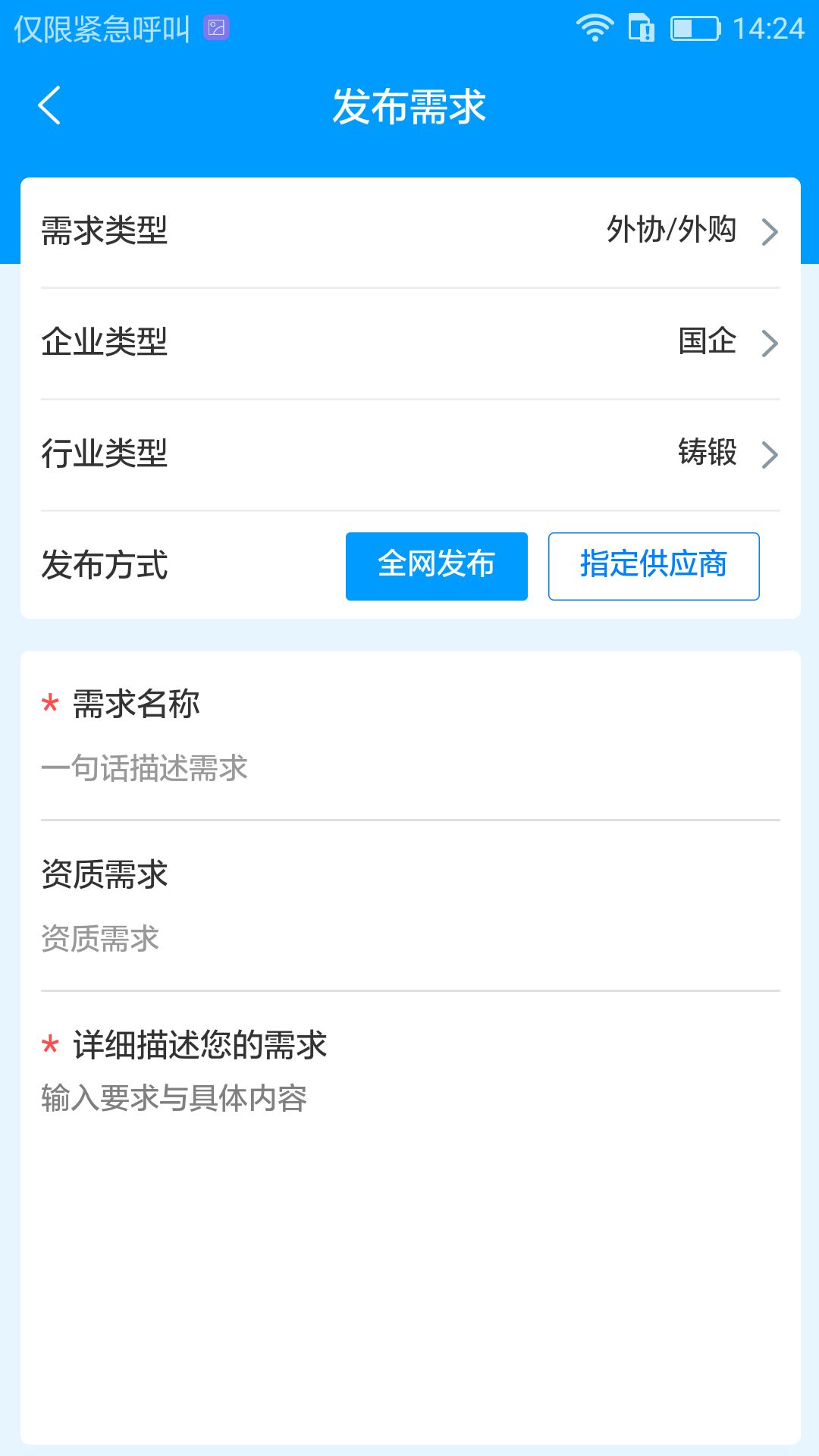The width and height of the screenshot is (819, 1456).
Task: Tap the 一句话描述需求 input field
Action: pyautogui.click(x=144, y=768)
